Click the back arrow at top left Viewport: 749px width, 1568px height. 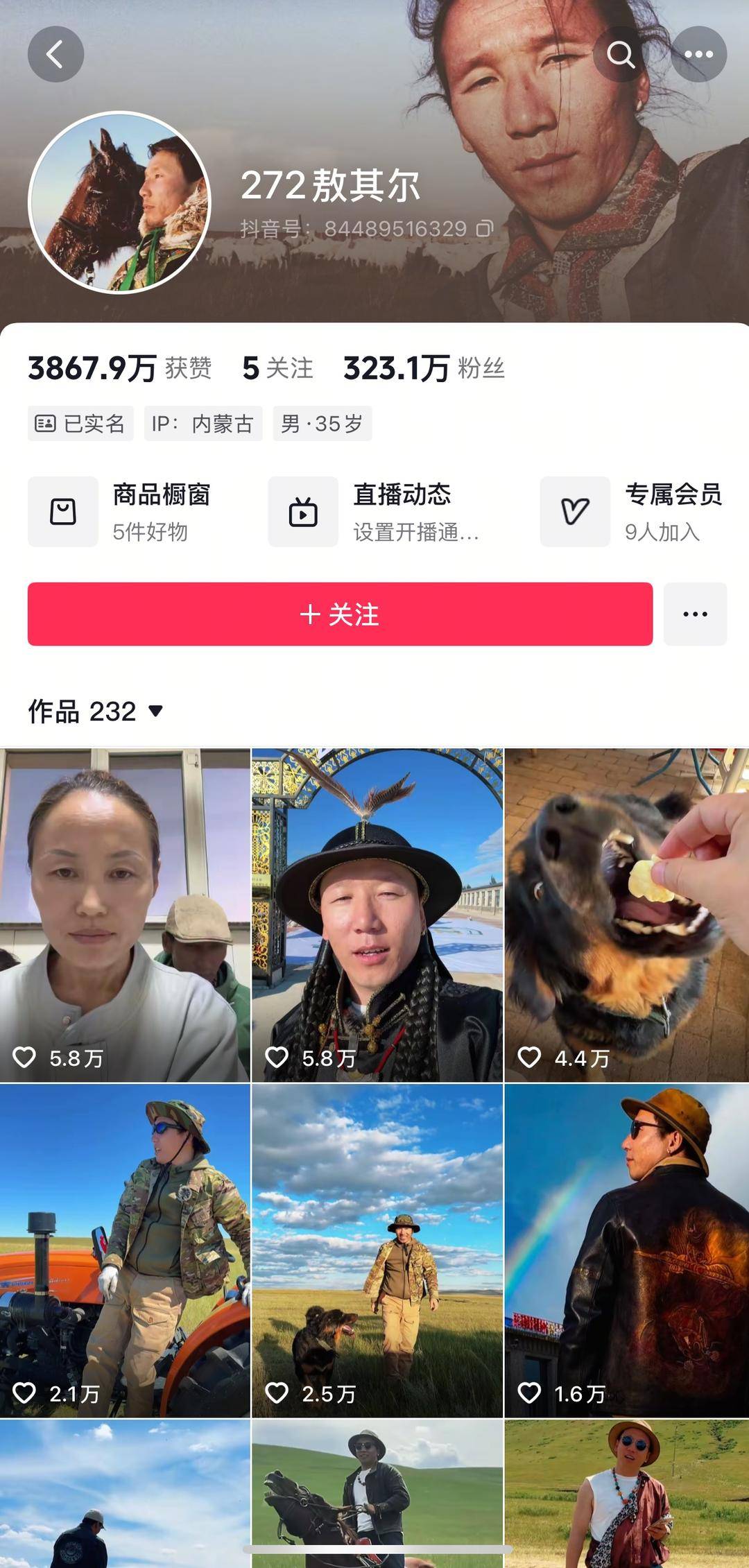click(x=56, y=53)
